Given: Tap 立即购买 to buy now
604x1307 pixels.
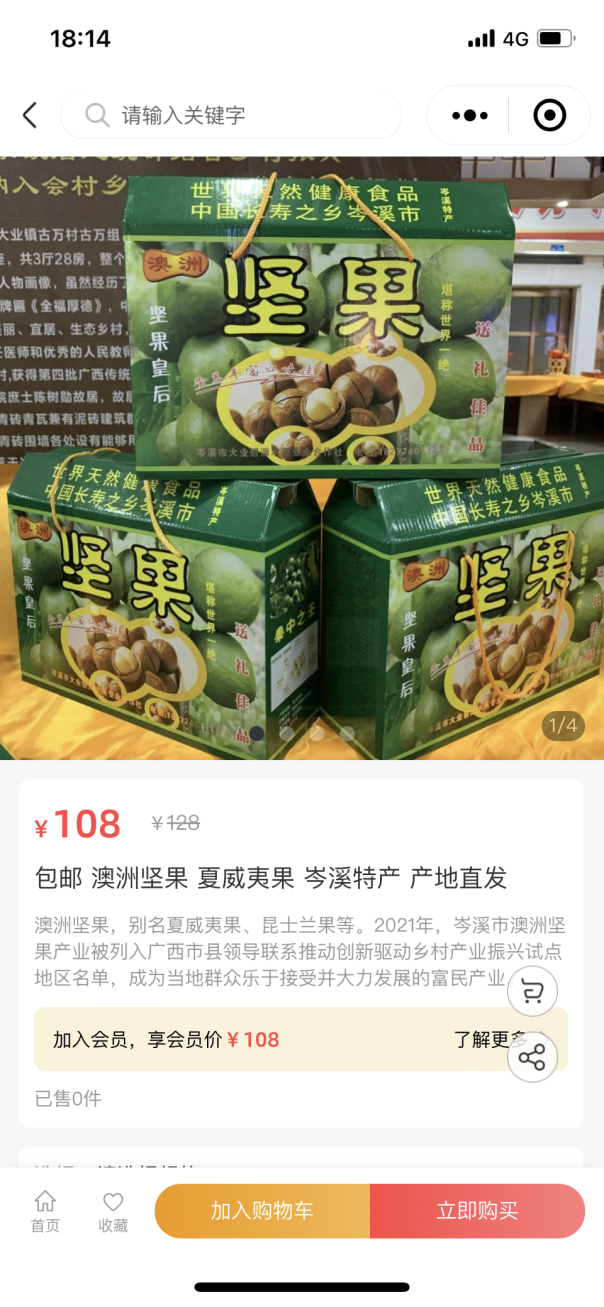Looking at the screenshot, I should pos(477,1211).
